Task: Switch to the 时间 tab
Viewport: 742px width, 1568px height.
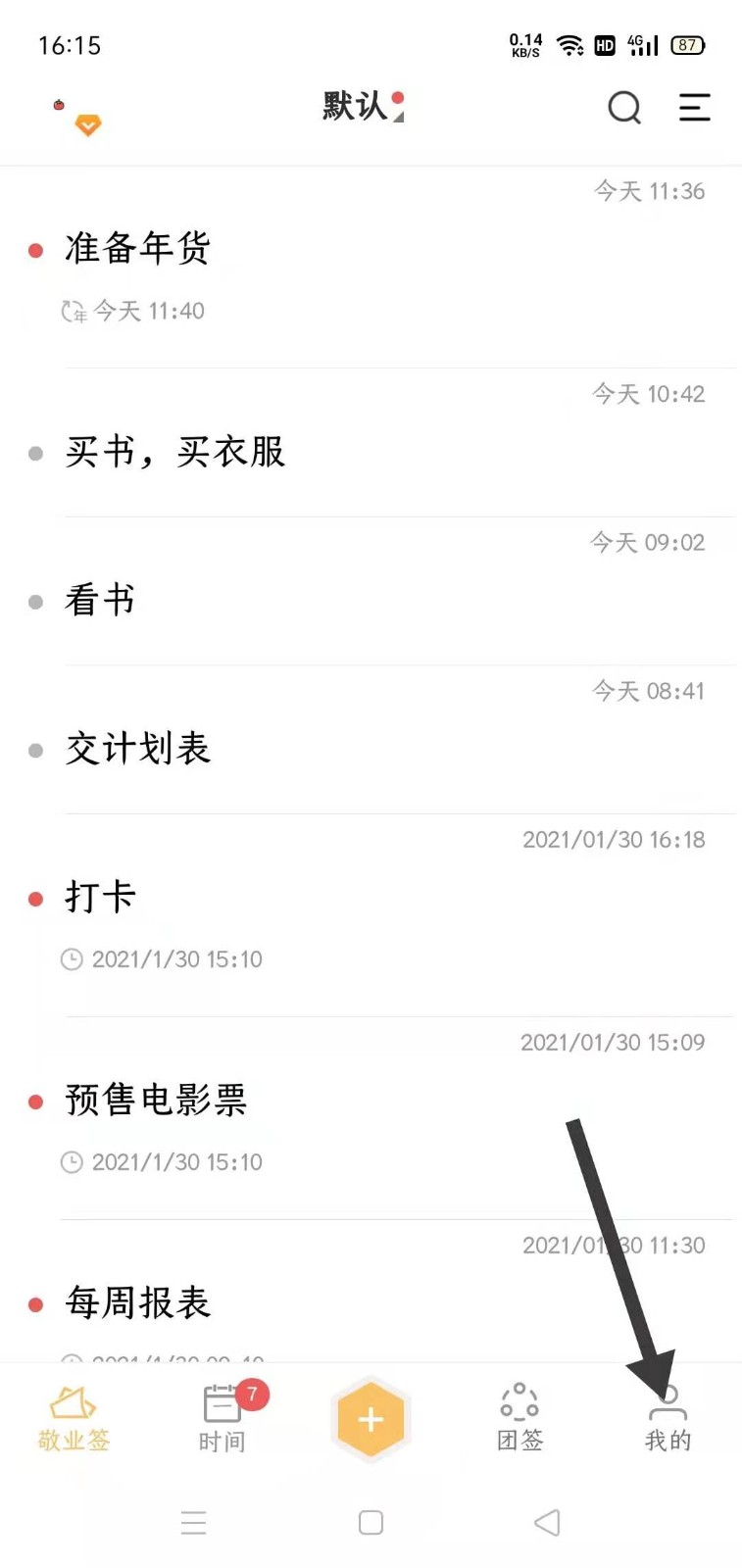Action: [223, 1419]
